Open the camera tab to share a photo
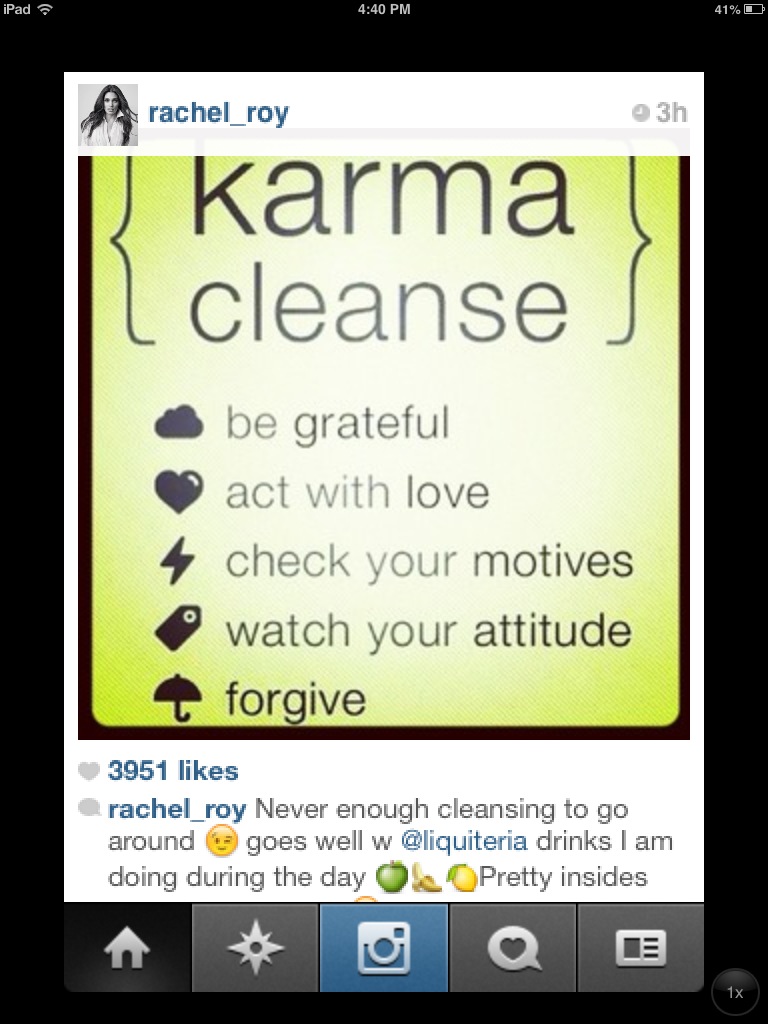 click(x=384, y=948)
